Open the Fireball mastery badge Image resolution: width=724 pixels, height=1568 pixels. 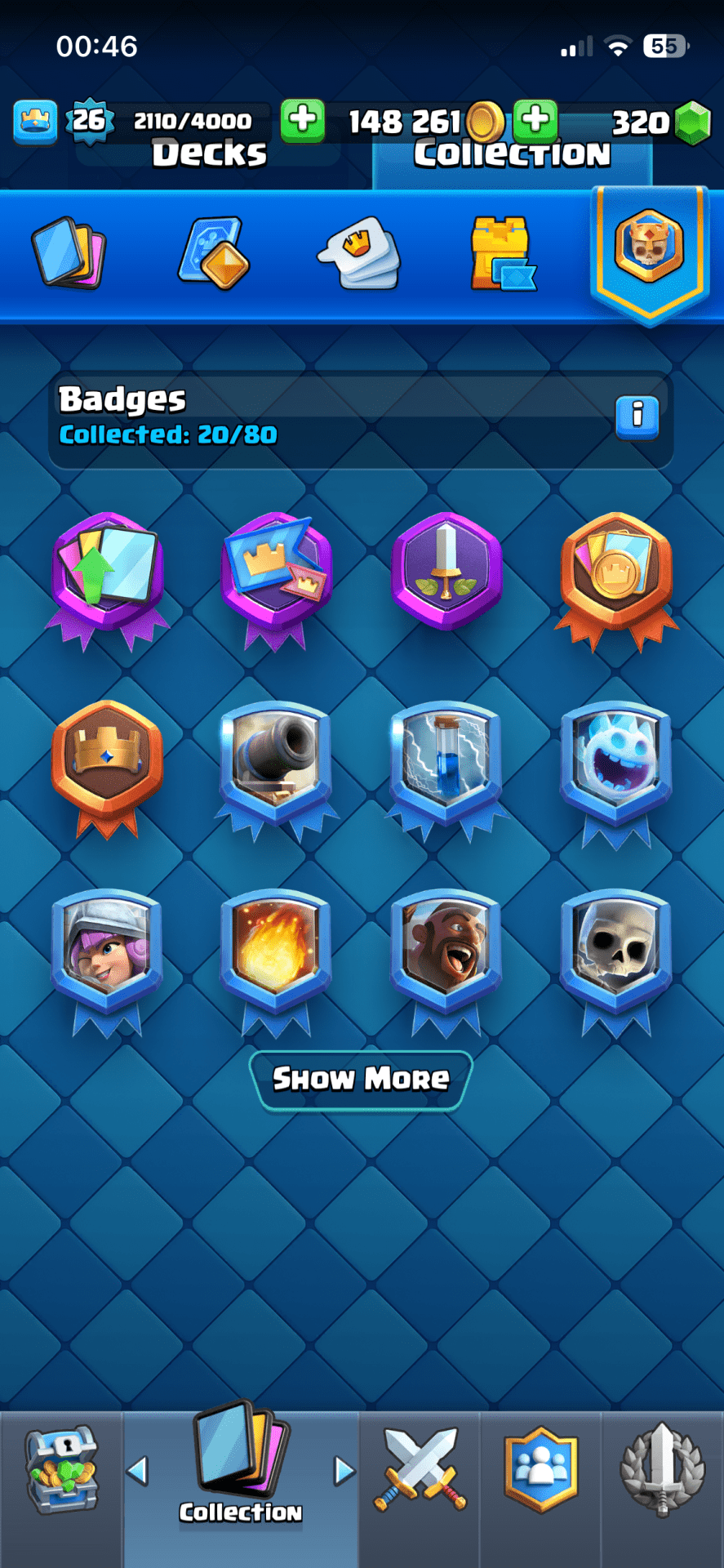(x=276, y=951)
